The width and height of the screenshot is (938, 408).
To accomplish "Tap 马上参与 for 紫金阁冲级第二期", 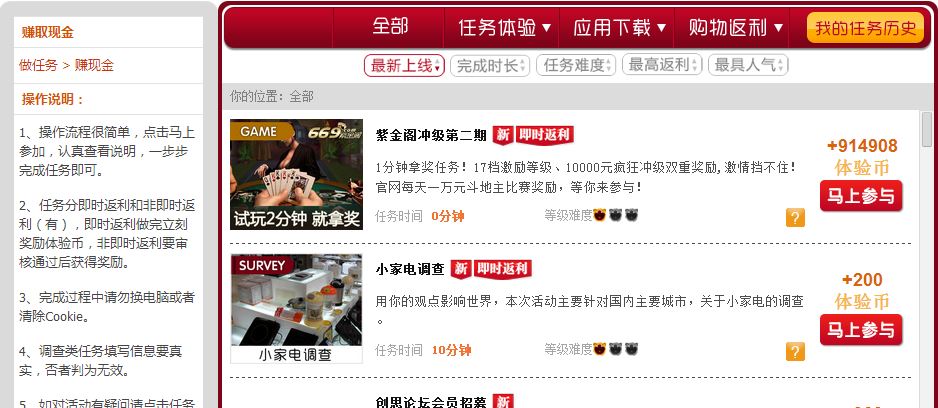I will (861, 195).
